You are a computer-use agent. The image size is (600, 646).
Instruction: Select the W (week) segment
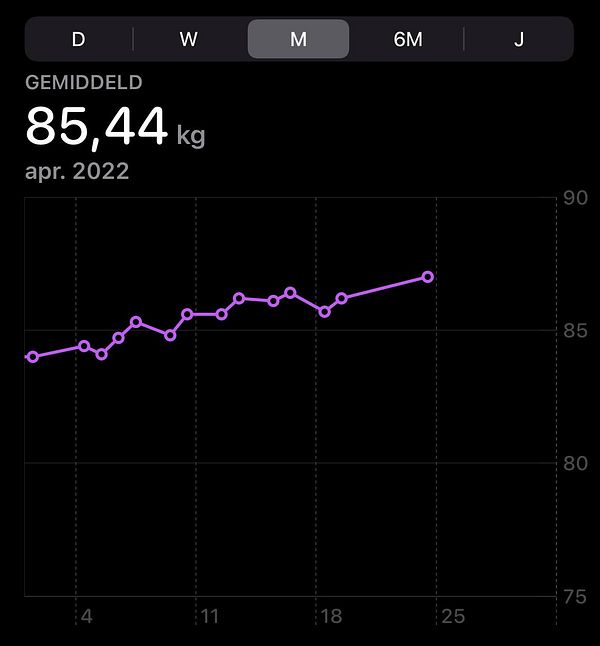pos(189,39)
